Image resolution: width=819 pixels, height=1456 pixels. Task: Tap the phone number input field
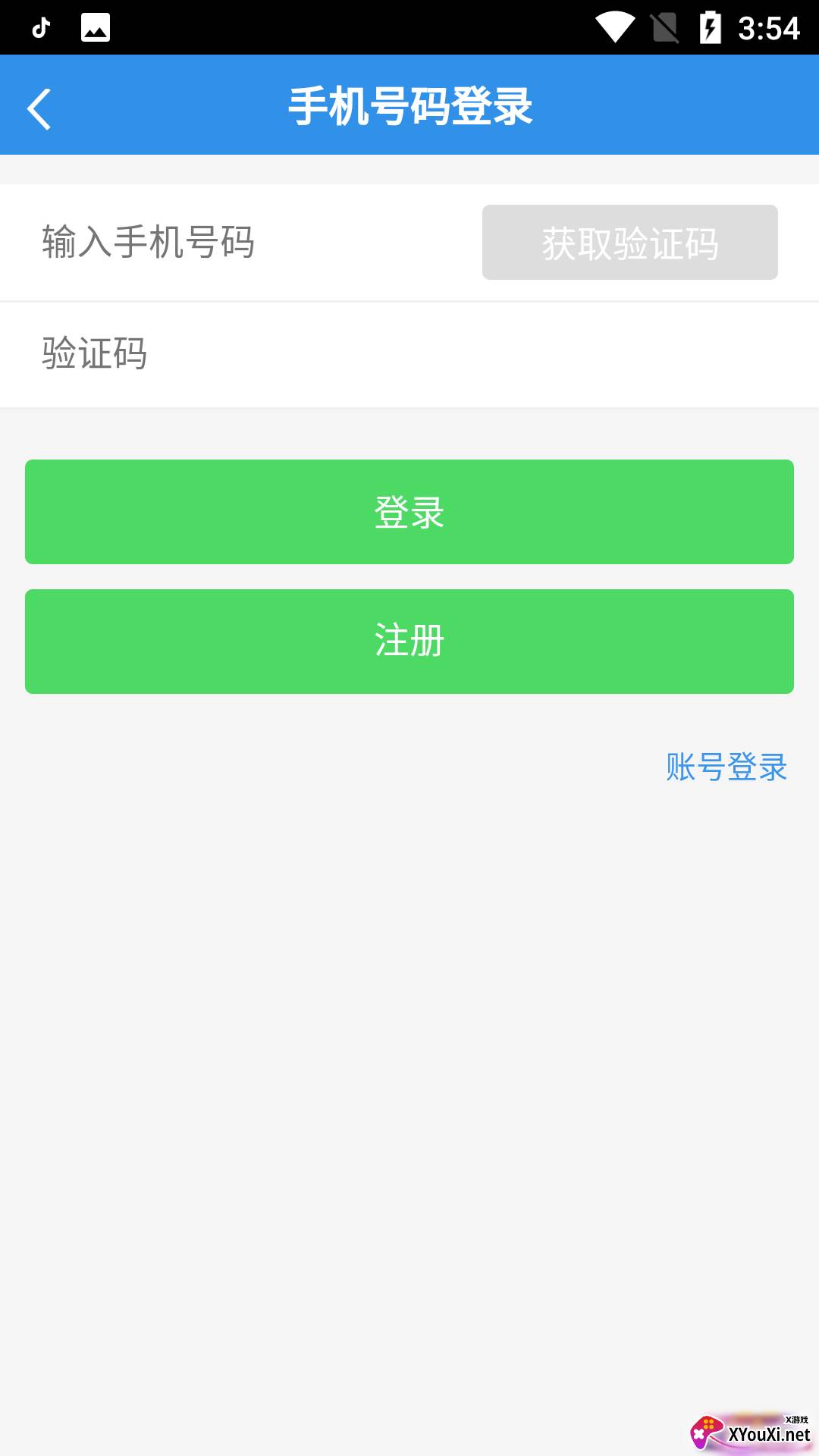tap(227, 241)
